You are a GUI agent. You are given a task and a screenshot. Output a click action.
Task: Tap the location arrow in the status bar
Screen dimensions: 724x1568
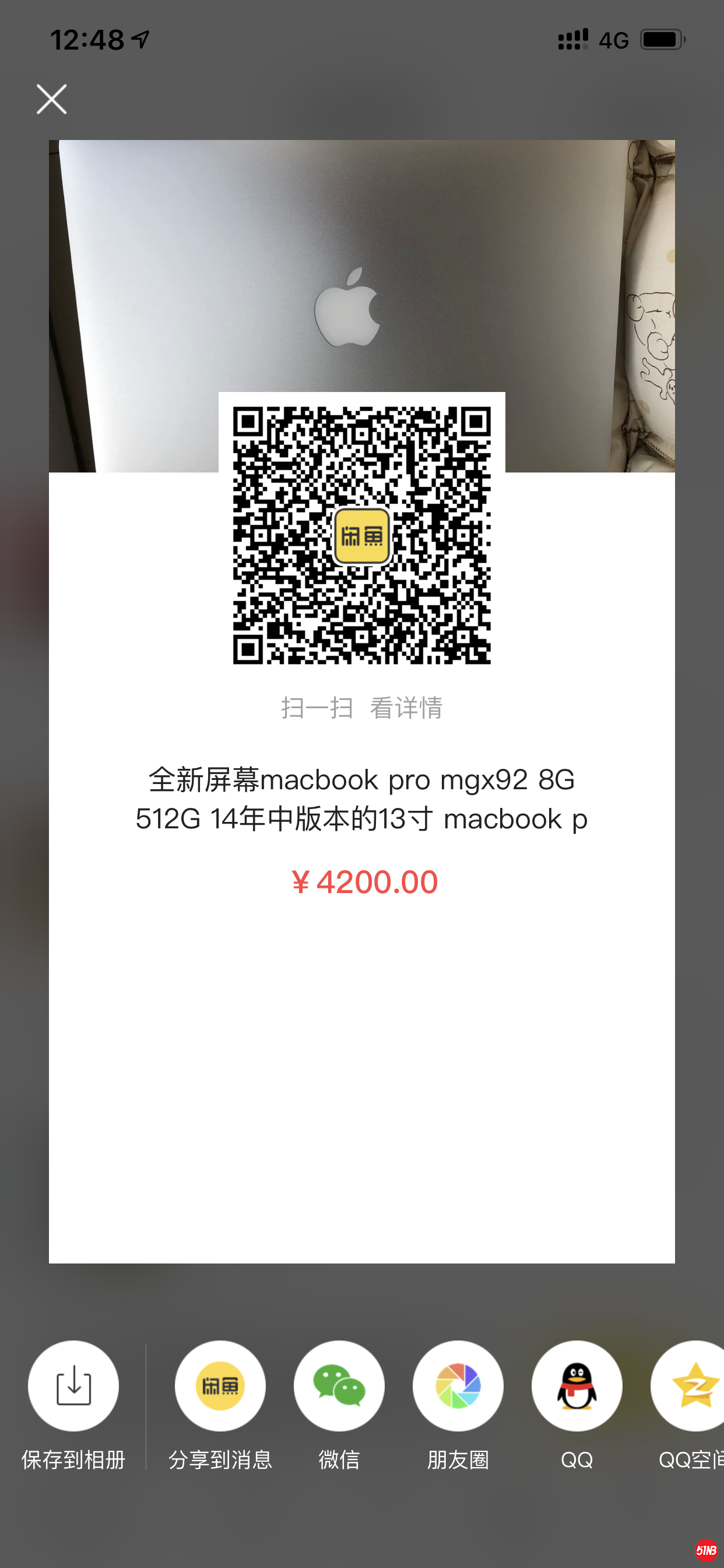click(140, 38)
